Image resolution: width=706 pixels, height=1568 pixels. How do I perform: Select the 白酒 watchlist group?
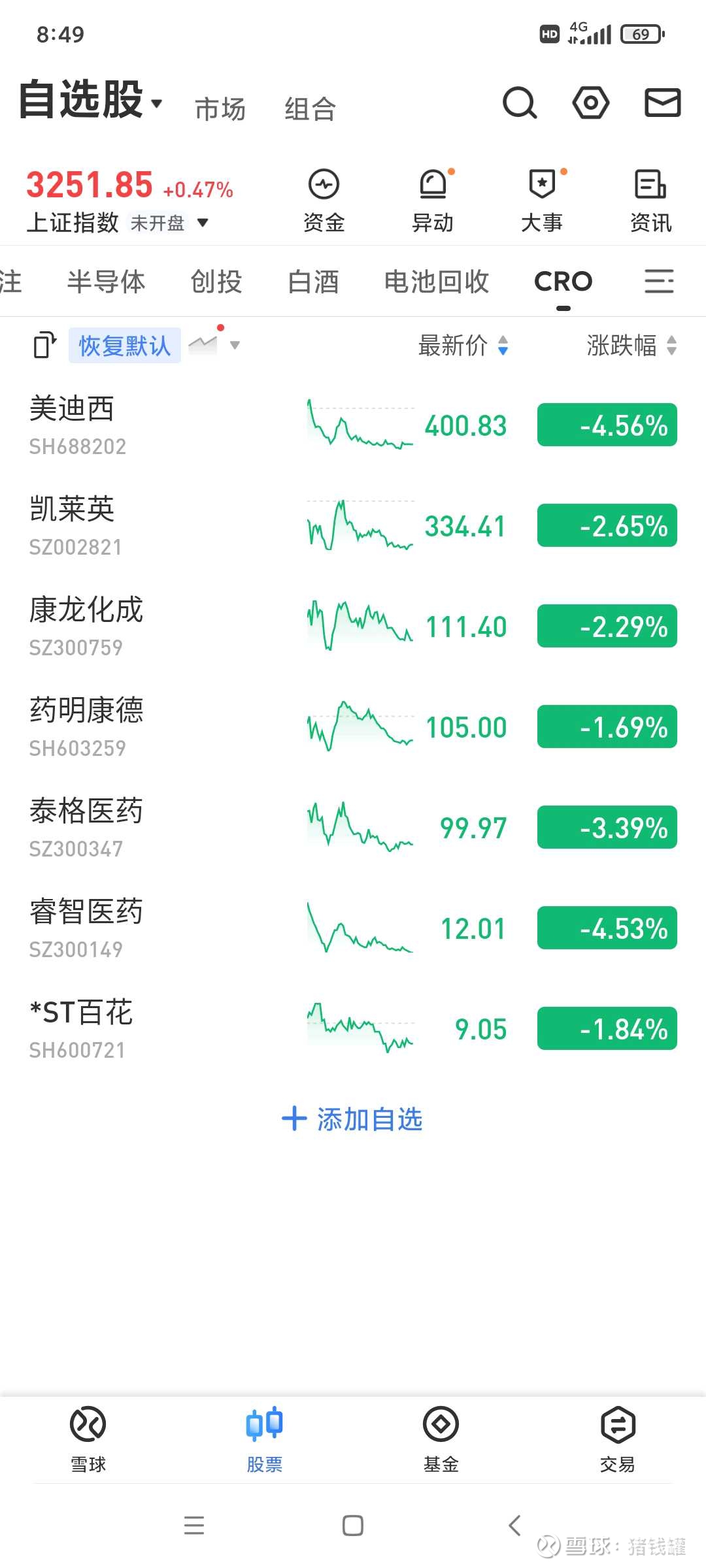coord(313,282)
